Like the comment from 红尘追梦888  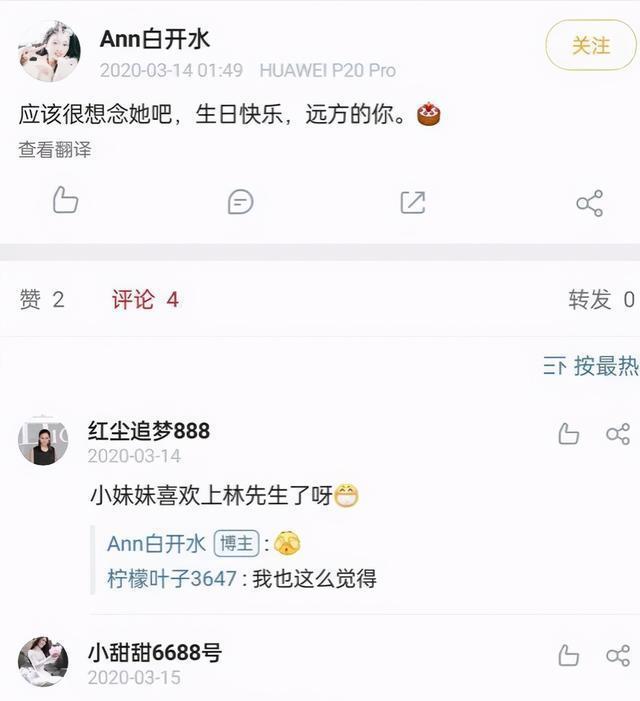568,434
